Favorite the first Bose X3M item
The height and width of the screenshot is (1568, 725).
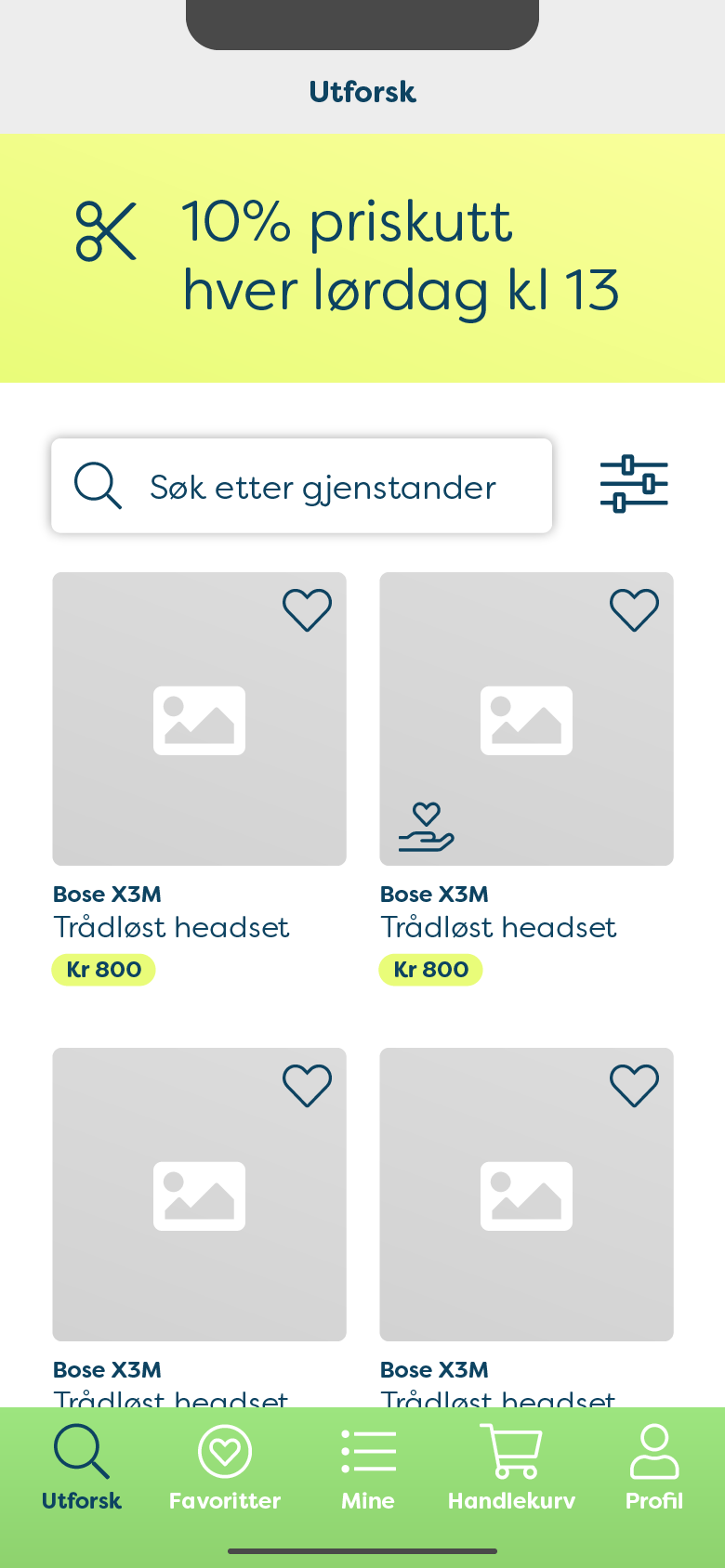(307, 610)
